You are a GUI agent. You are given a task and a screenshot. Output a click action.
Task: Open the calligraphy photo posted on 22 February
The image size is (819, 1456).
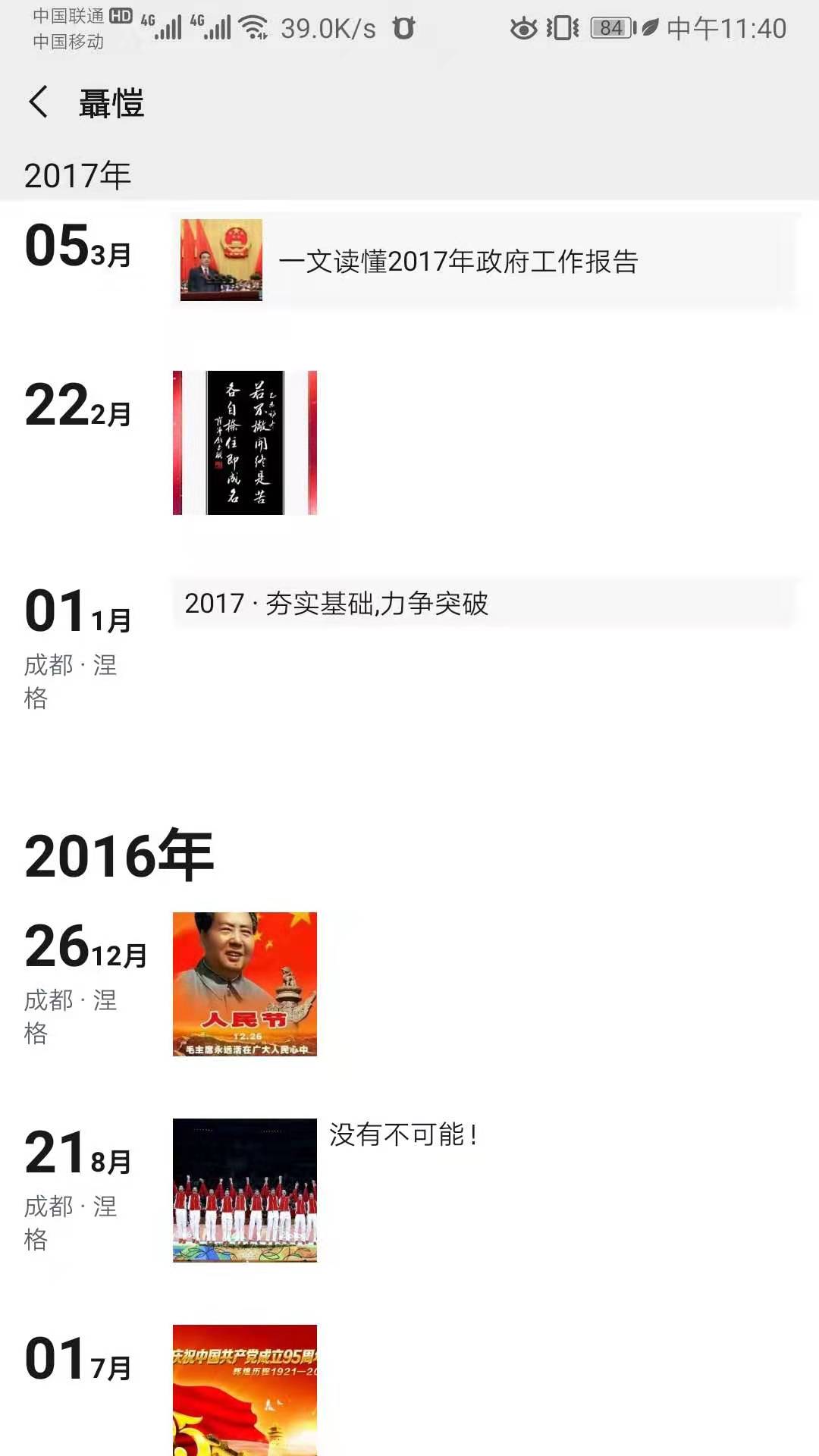click(244, 443)
